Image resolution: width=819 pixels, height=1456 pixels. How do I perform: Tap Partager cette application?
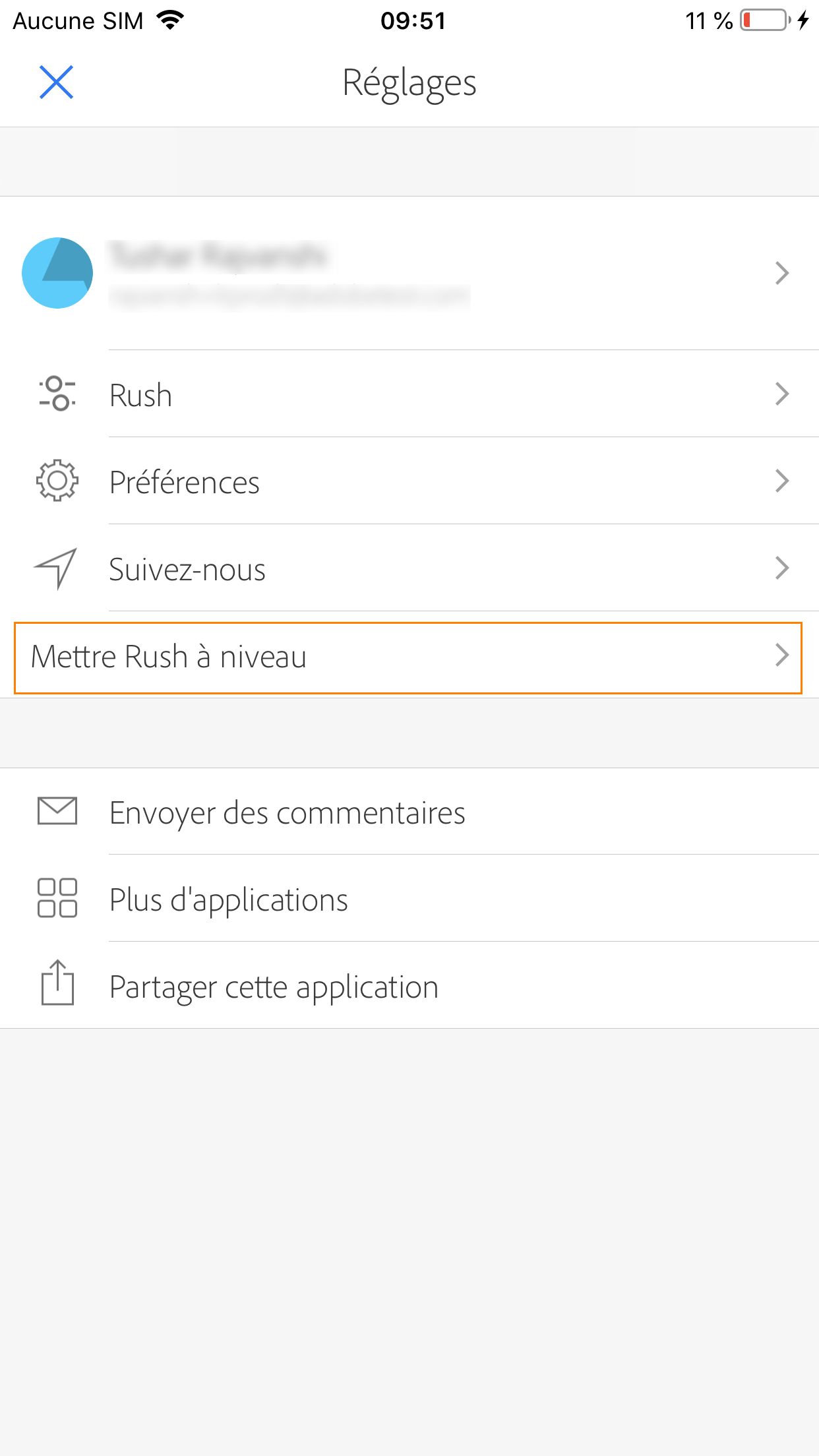point(274,986)
